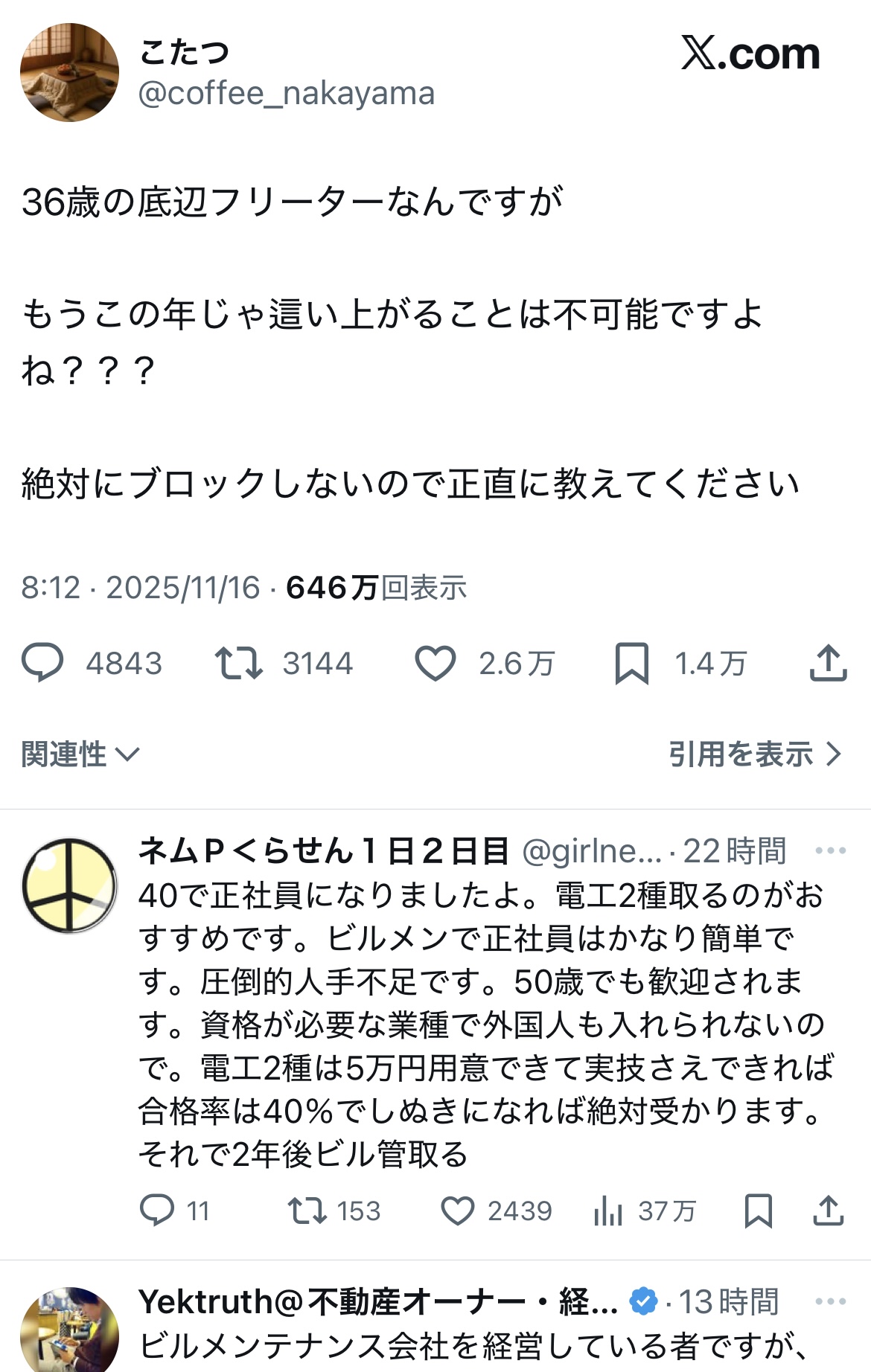Open 引用を表示 to view quotes

755,754
